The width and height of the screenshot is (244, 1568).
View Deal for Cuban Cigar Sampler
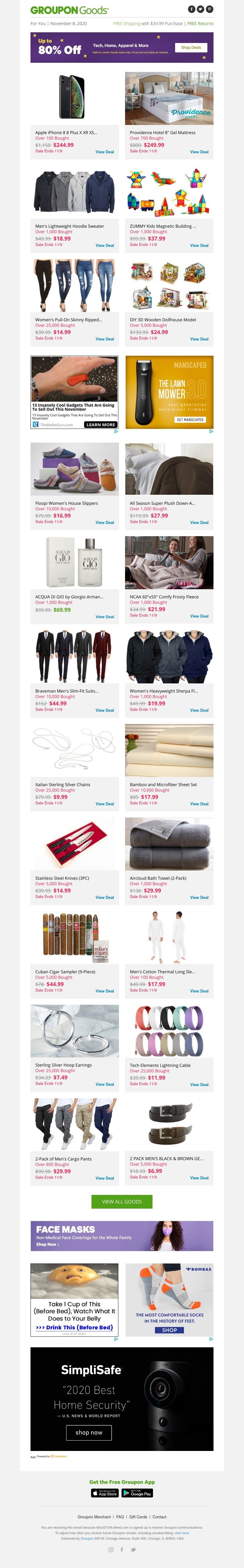click(x=105, y=991)
